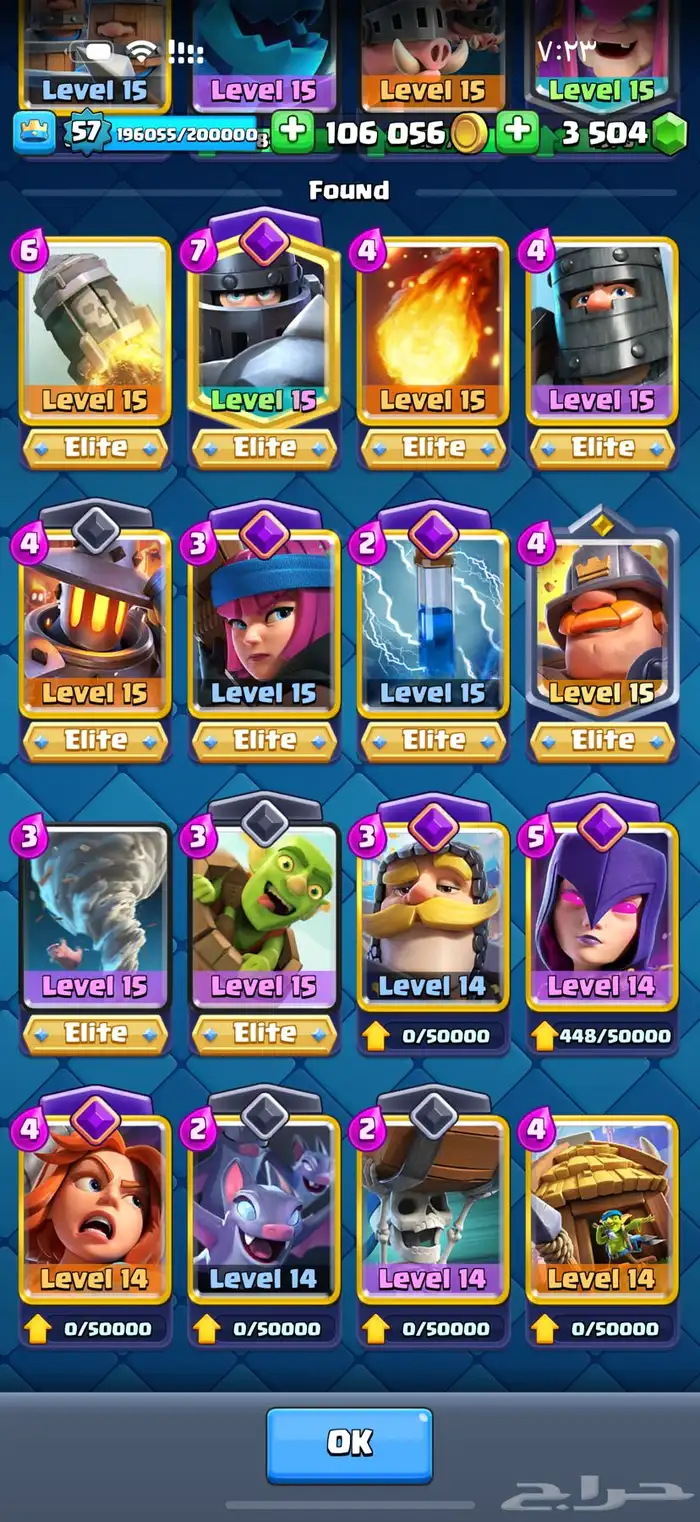Confirm with the OK button
This screenshot has width=700, height=1522.
349,1444
